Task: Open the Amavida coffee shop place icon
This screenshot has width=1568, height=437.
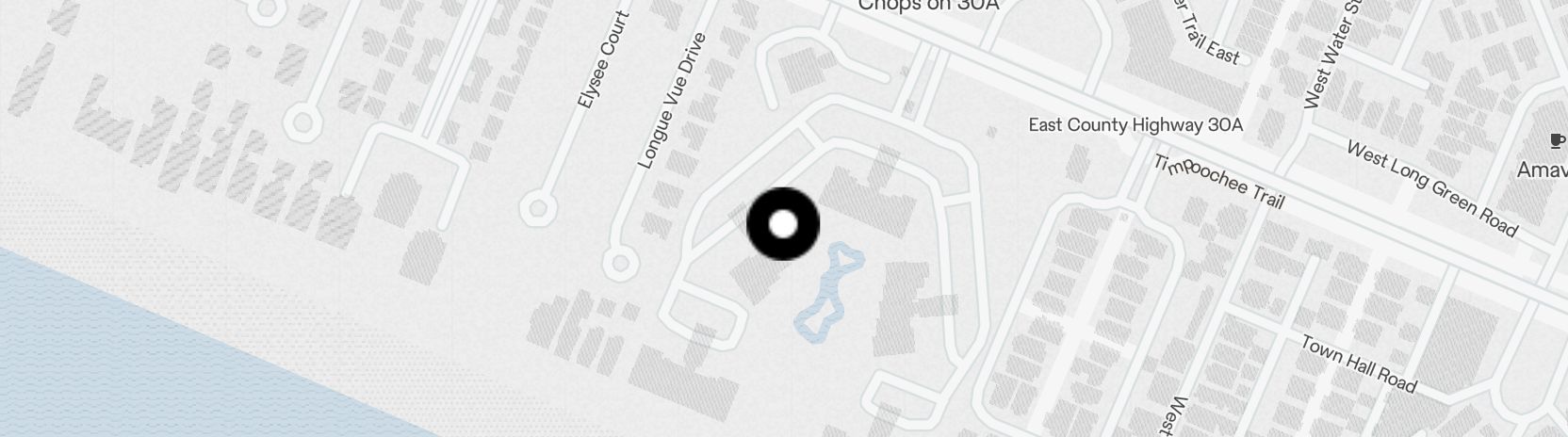Action: point(1557,142)
